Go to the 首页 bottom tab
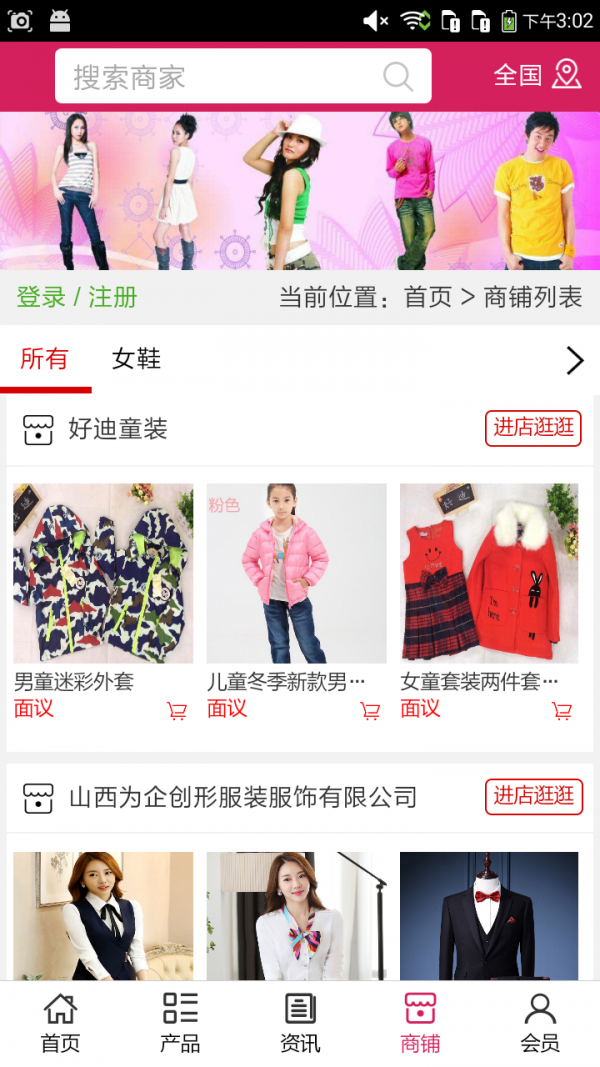The image size is (600, 1067). [60, 1023]
